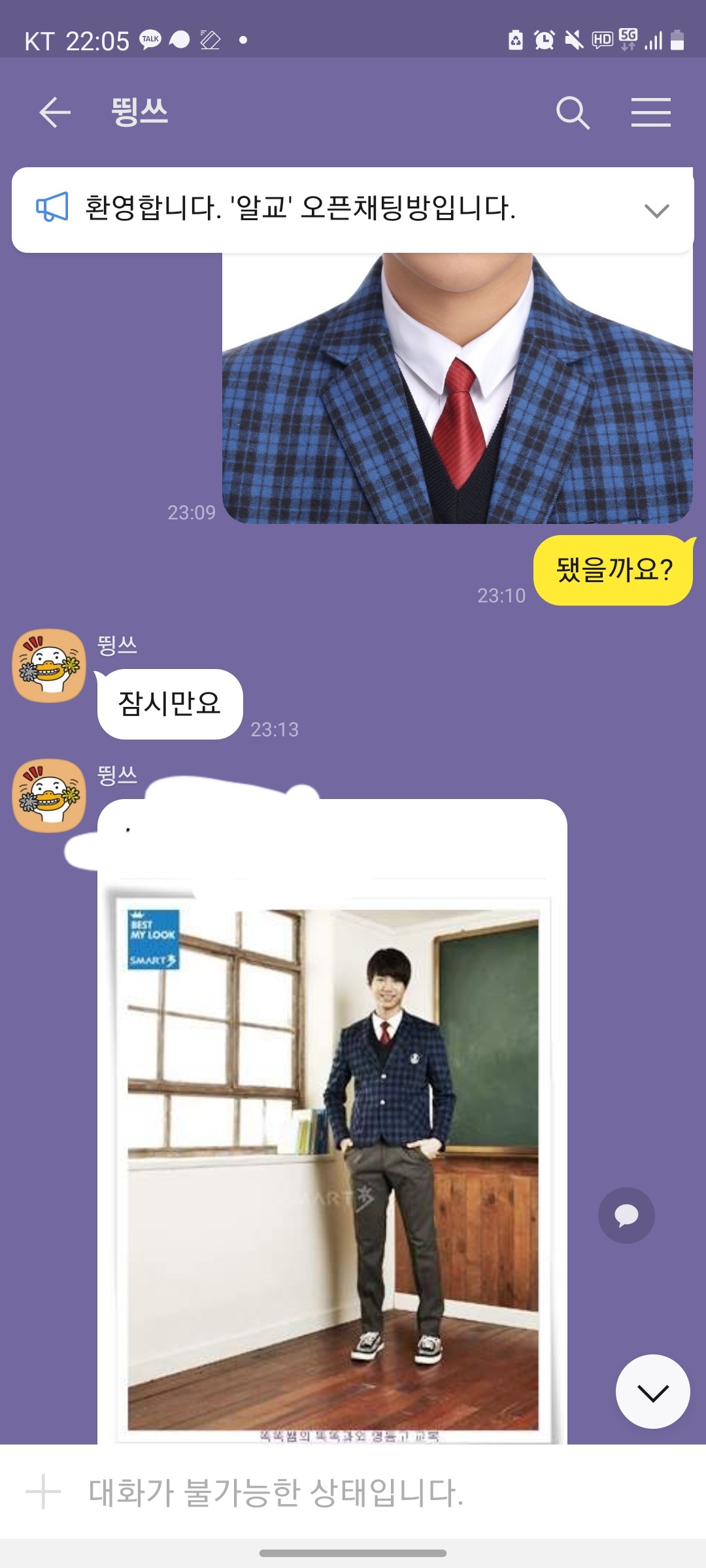Screen dimensions: 706x1568
Task: Expand the '알교' announcement banner
Action: (x=656, y=210)
